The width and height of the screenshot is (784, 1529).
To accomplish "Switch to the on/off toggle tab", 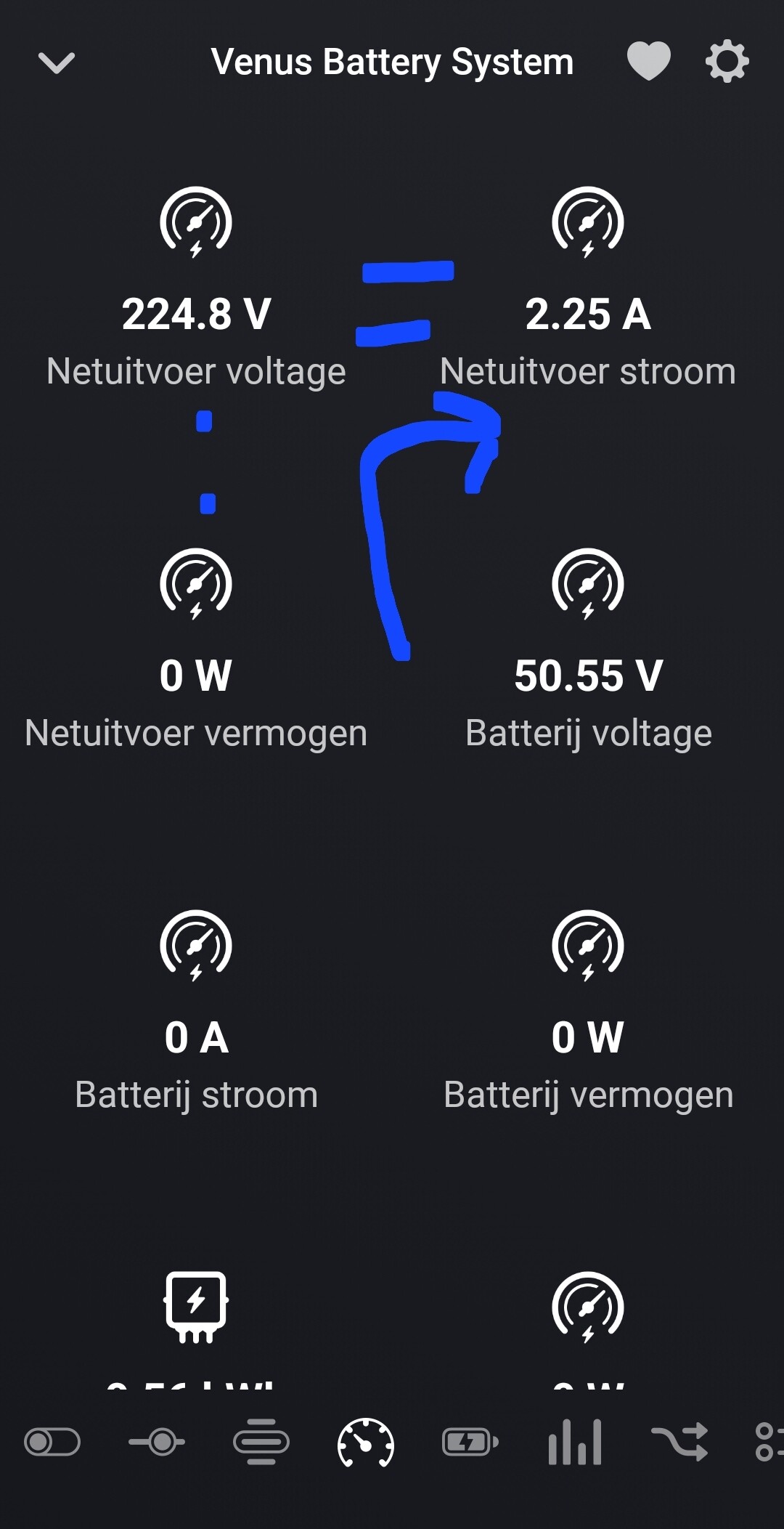I will coord(52,1442).
